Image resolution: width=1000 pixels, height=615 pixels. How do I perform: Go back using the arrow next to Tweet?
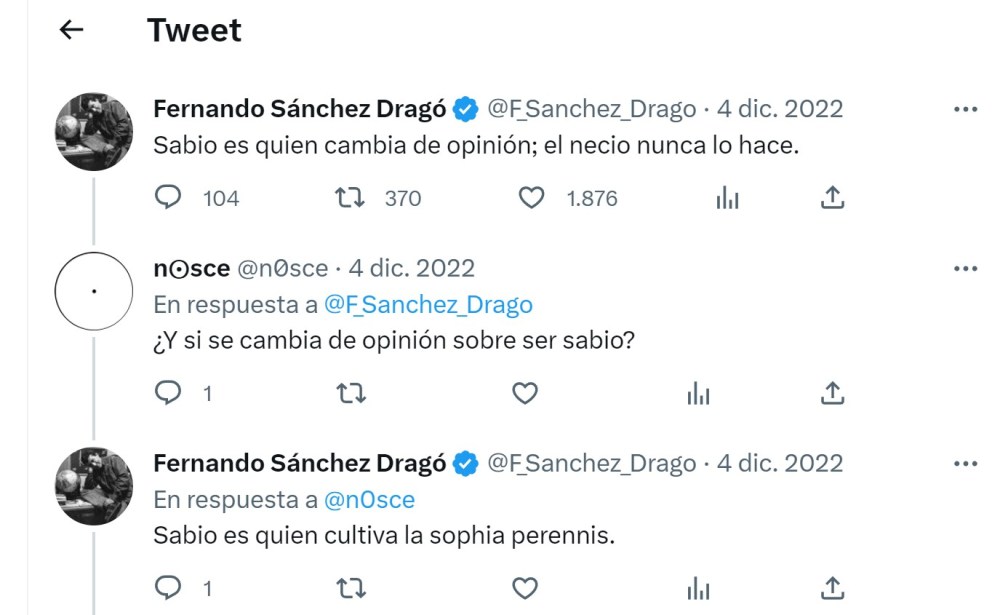[71, 30]
